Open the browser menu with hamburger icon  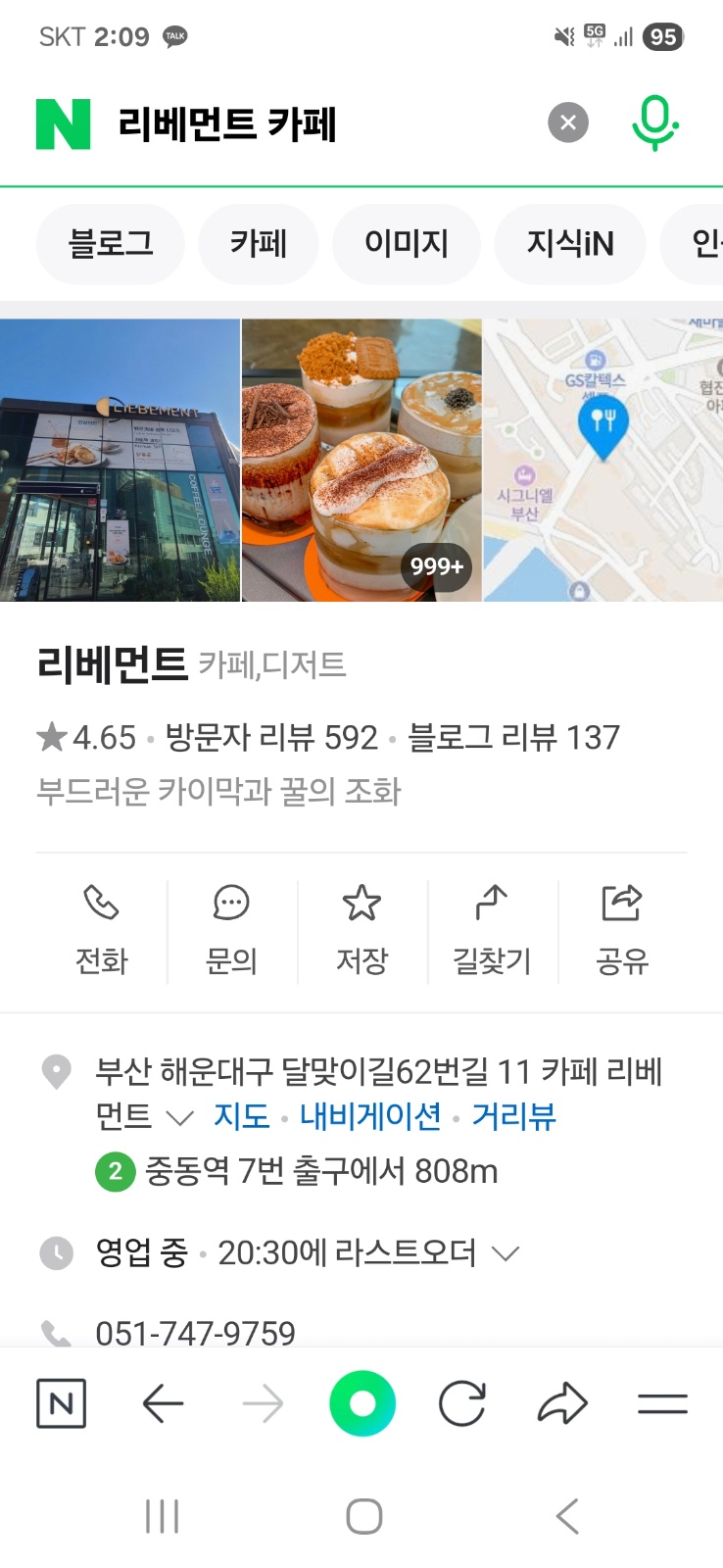pos(661,1403)
